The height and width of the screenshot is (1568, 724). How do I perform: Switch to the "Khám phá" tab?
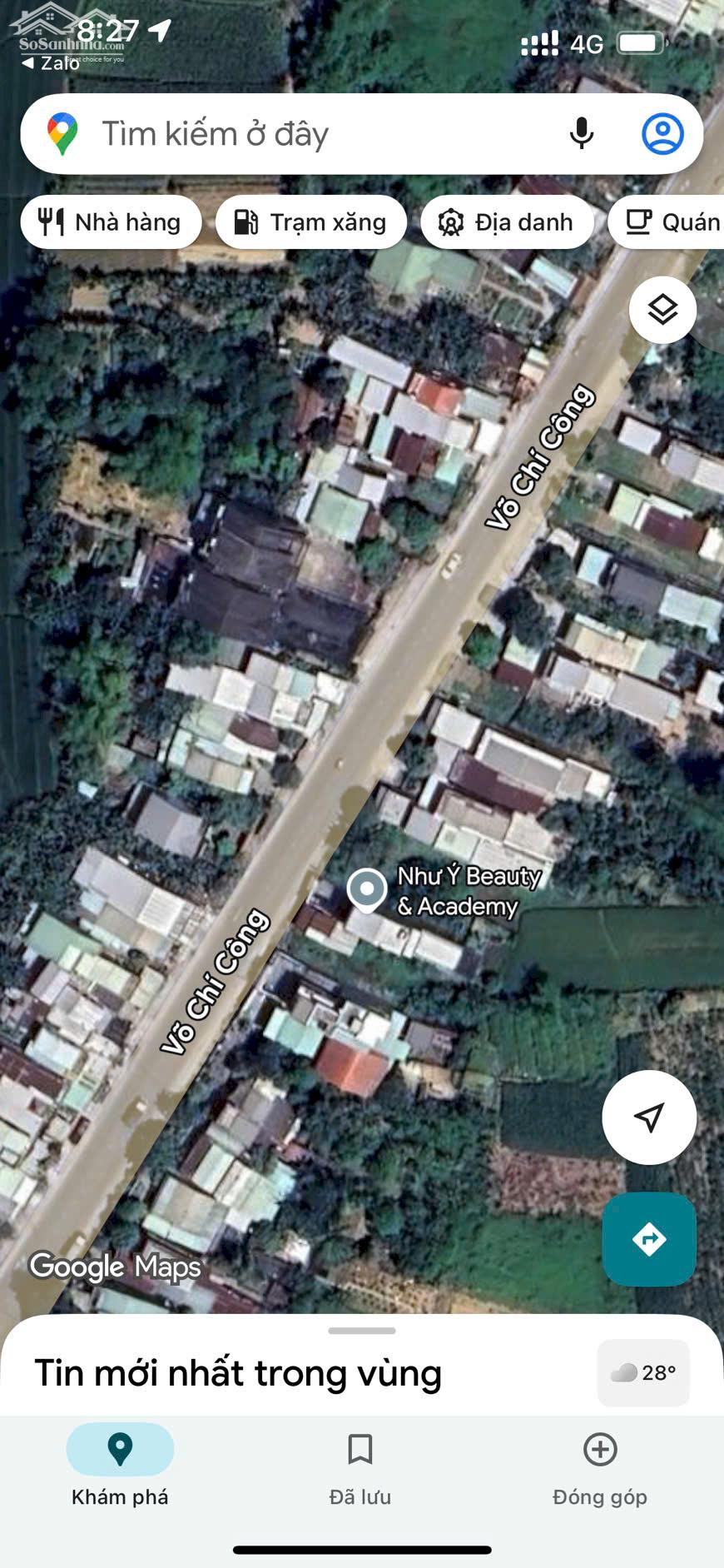(120, 1466)
